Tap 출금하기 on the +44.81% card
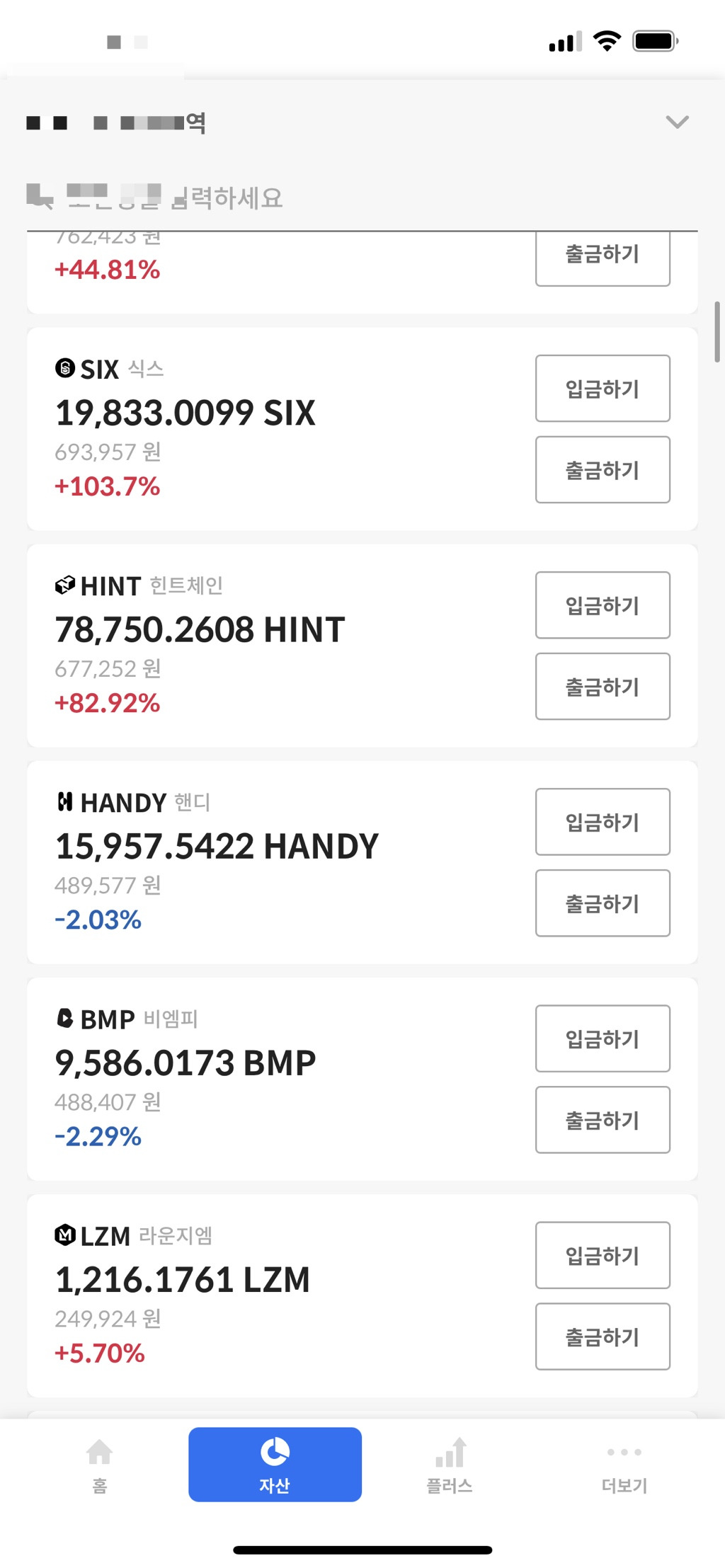 603,256
